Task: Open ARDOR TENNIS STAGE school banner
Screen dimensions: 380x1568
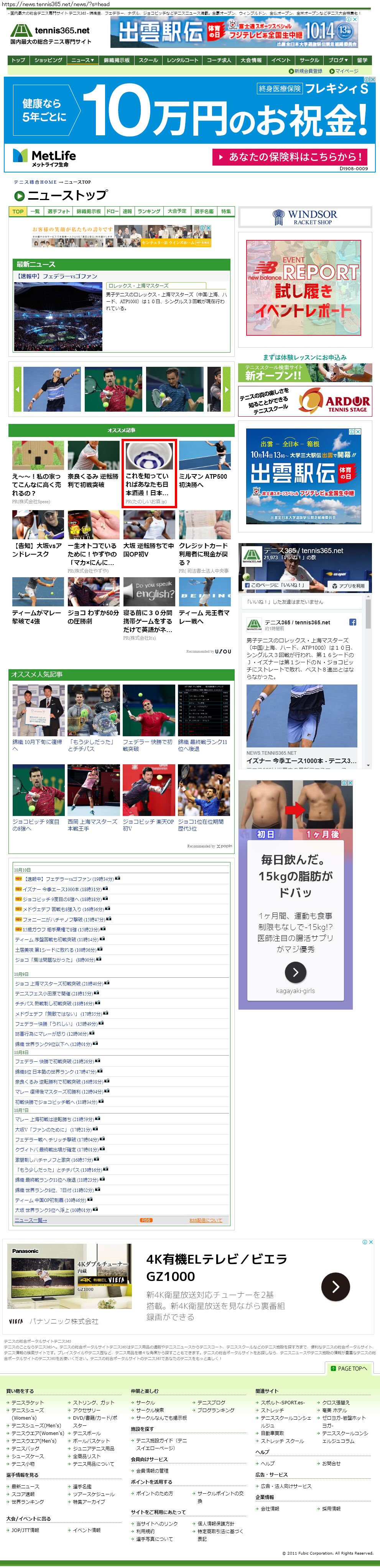Action: [x=304, y=401]
